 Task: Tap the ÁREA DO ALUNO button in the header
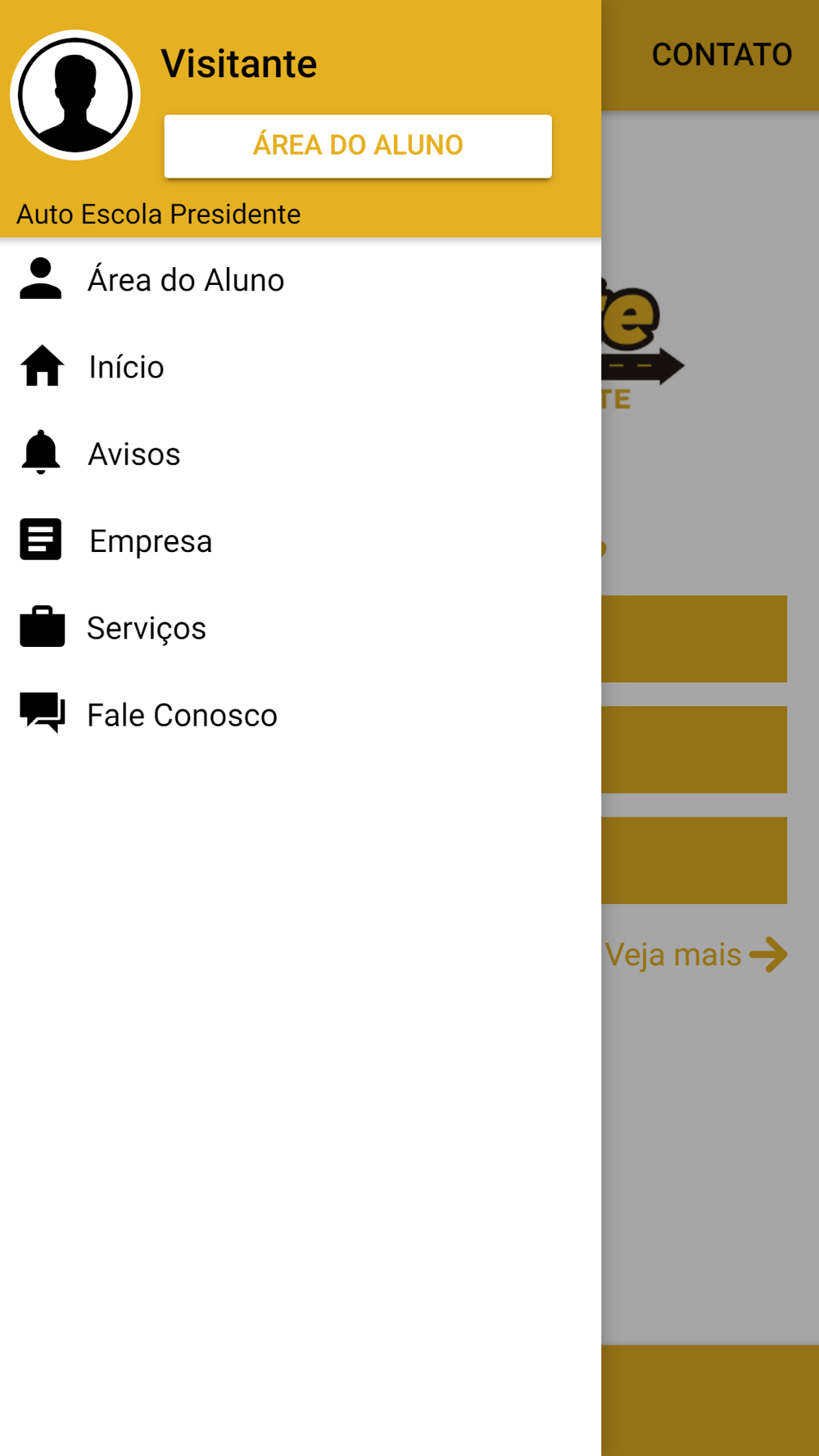point(358,146)
